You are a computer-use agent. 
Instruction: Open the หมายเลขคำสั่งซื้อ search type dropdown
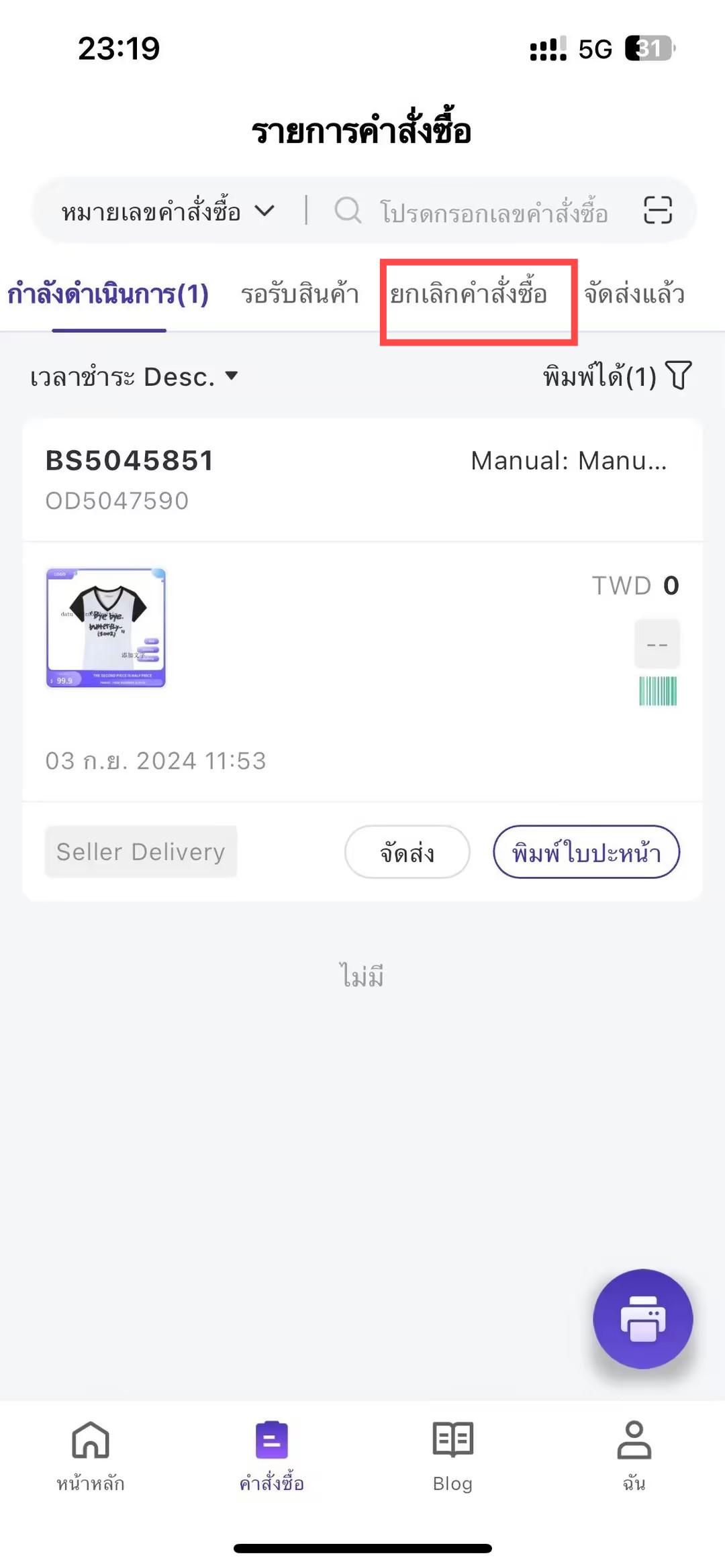[x=168, y=211]
